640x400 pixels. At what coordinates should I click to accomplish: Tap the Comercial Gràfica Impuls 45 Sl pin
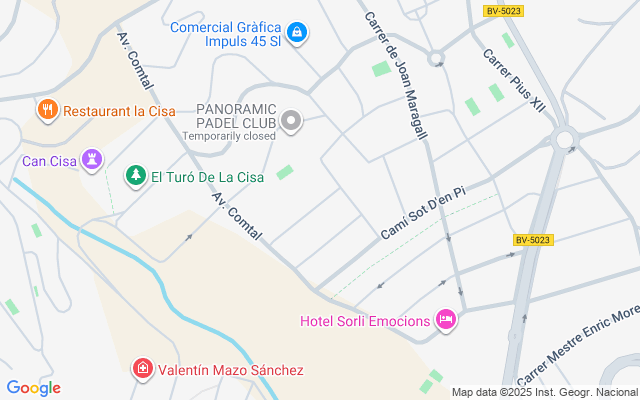[x=296, y=35]
